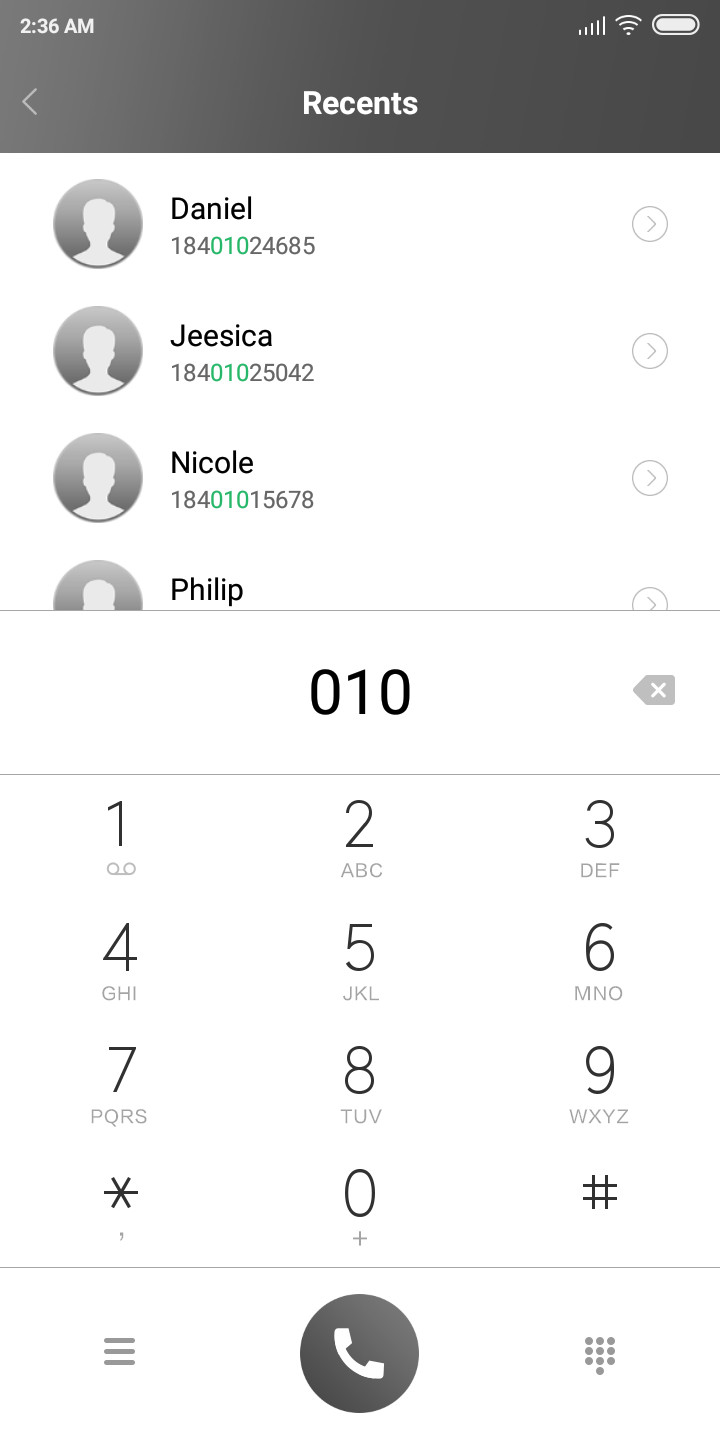This screenshot has height=1440, width=720.
Task: Dial digit 7 PQRS key
Action: tap(120, 1084)
